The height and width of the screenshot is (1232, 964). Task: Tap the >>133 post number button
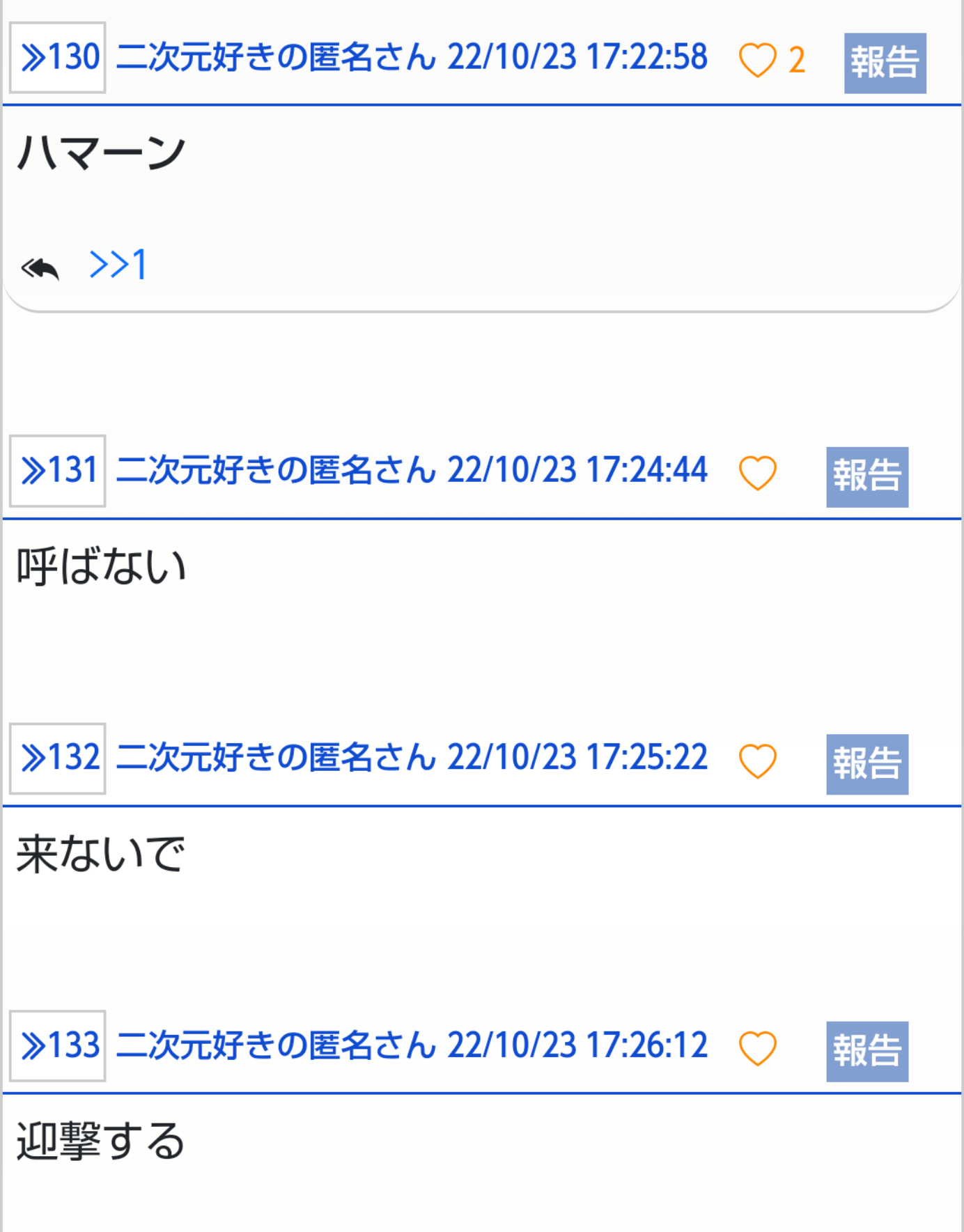[x=58, y=1046]
